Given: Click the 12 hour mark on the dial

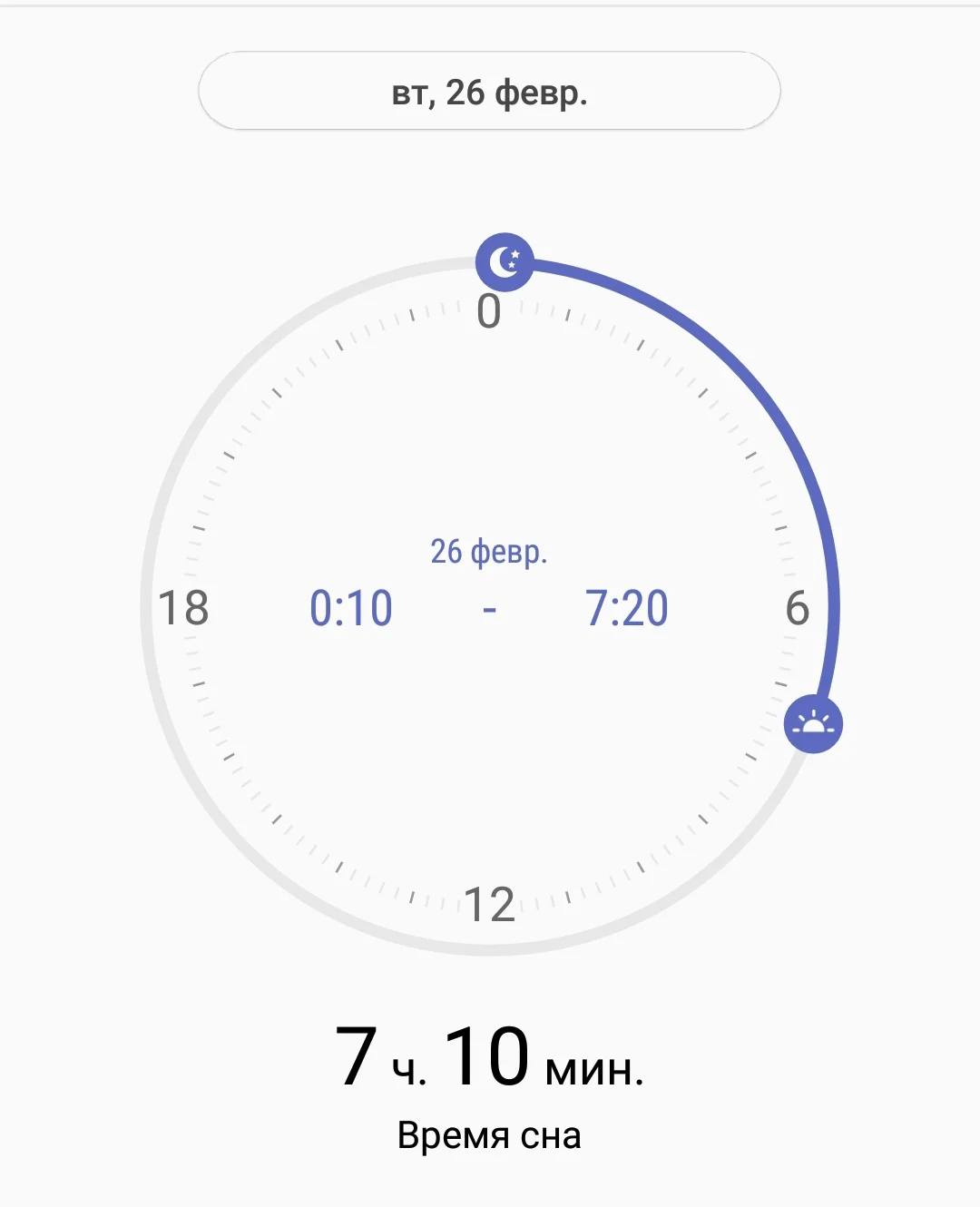Looking at the screenshot, I should coord(490,902).
